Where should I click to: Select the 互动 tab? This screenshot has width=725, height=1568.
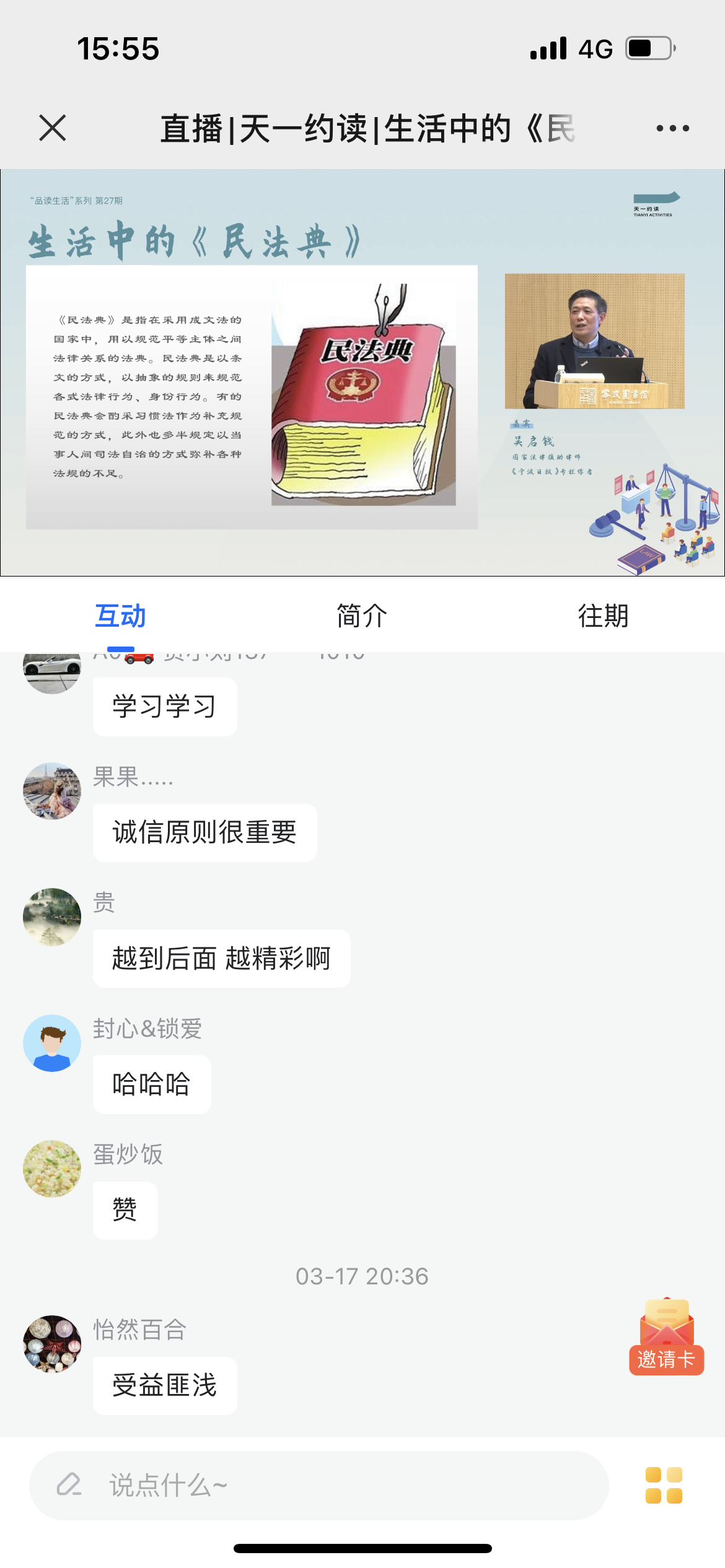click(120, 615)
